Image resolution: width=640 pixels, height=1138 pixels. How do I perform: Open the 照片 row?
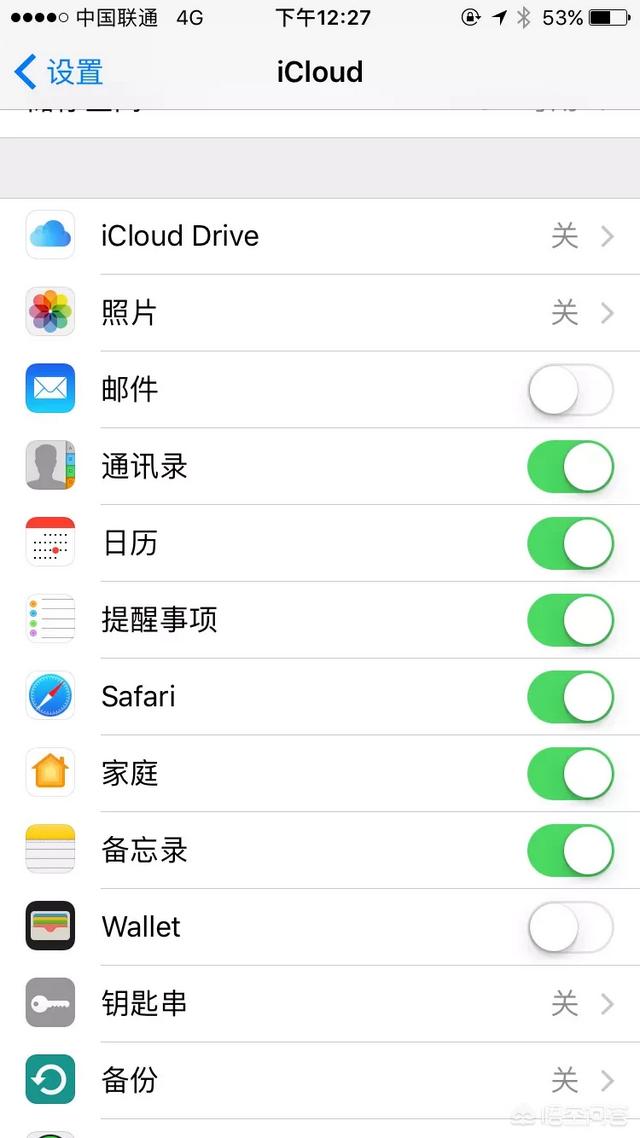coord(320,313)
